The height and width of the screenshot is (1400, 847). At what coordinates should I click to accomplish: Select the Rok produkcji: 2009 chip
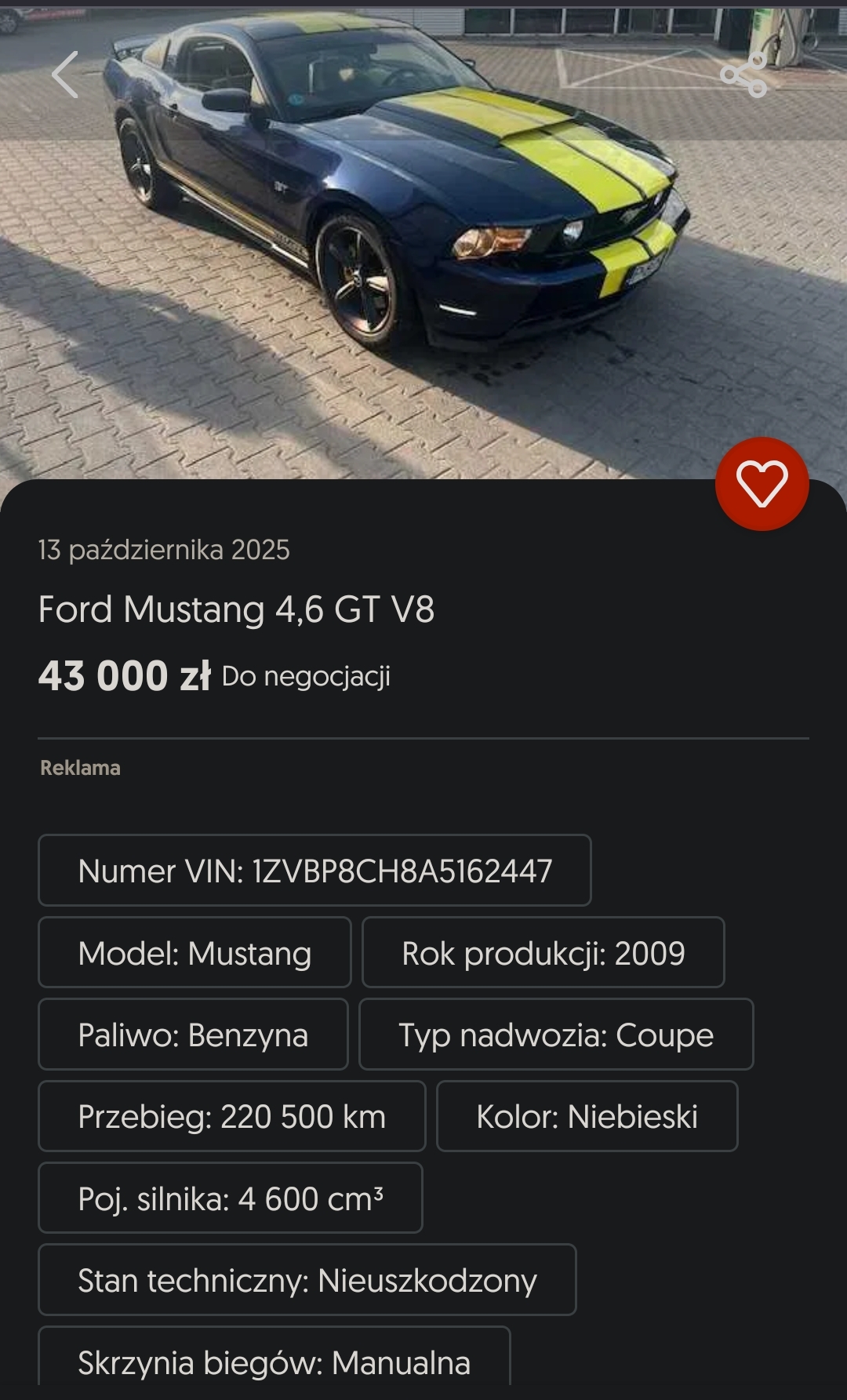tap(543, 953)
